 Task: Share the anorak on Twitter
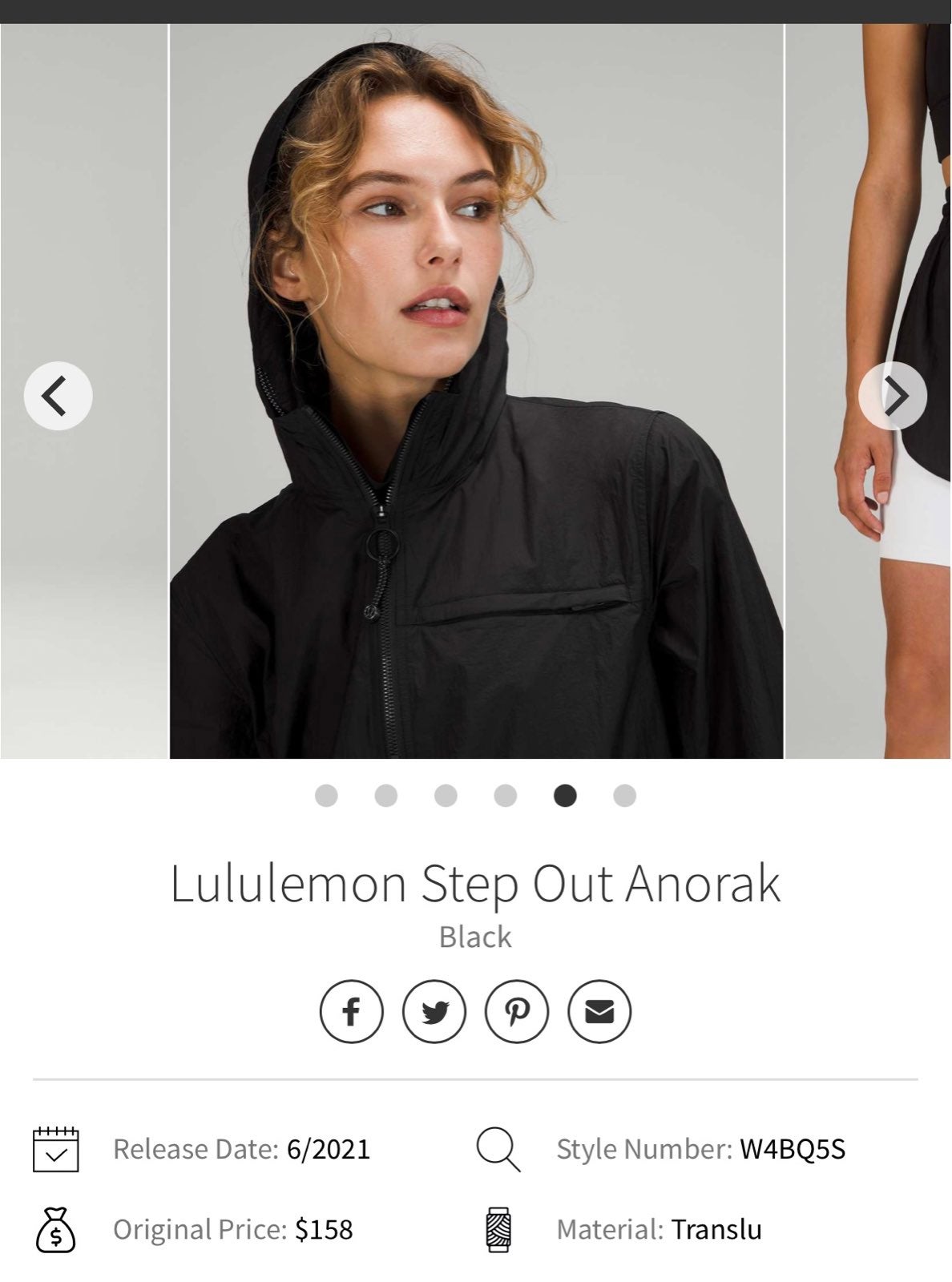434,1011
